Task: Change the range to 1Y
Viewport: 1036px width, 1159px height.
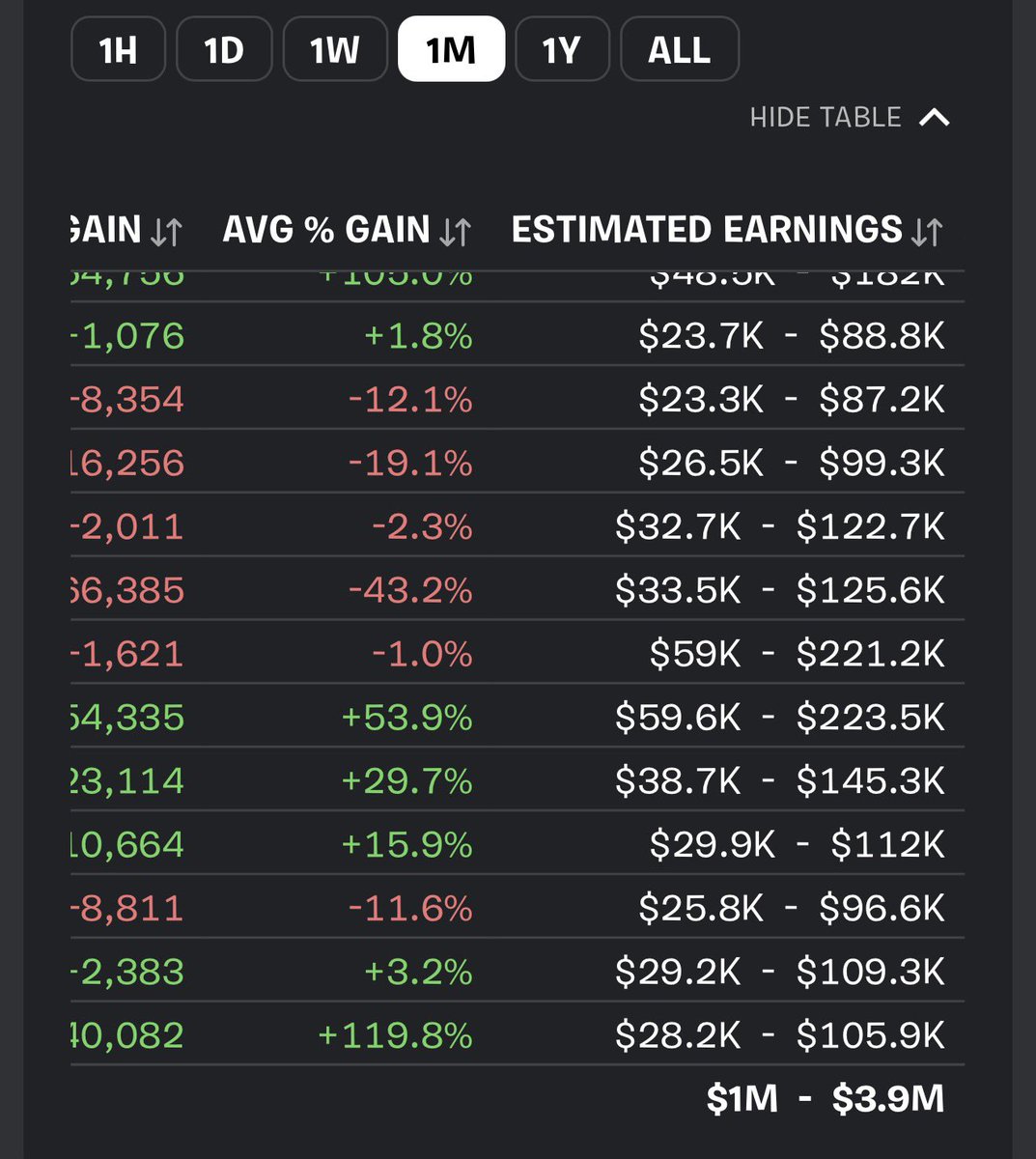Action: (561, 49)
